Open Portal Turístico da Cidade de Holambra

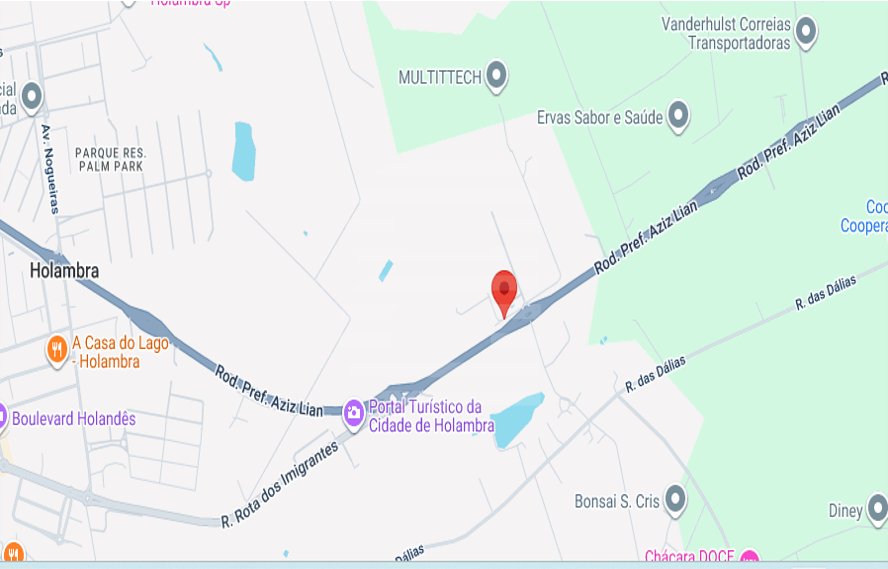pyautogui.click(x=353, y=412)
